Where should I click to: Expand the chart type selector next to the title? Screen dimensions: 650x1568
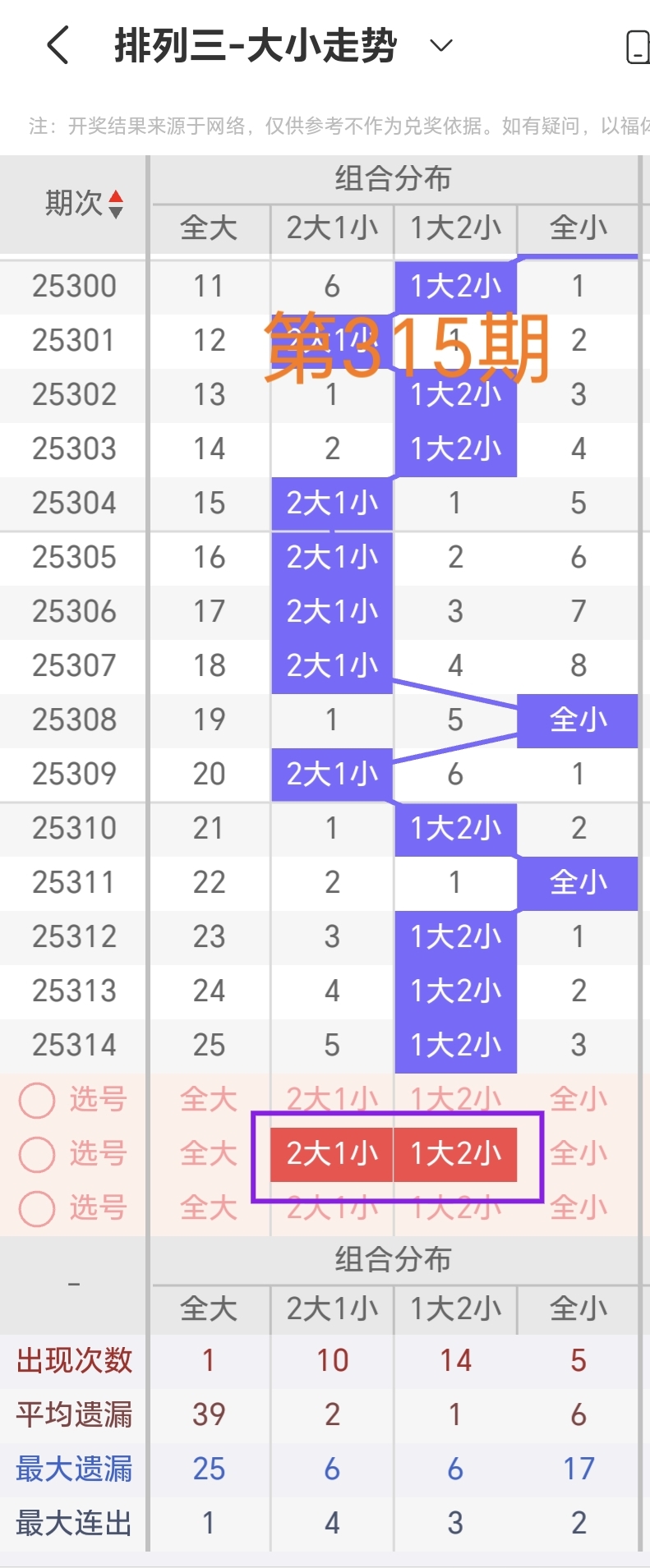point(440,47)
